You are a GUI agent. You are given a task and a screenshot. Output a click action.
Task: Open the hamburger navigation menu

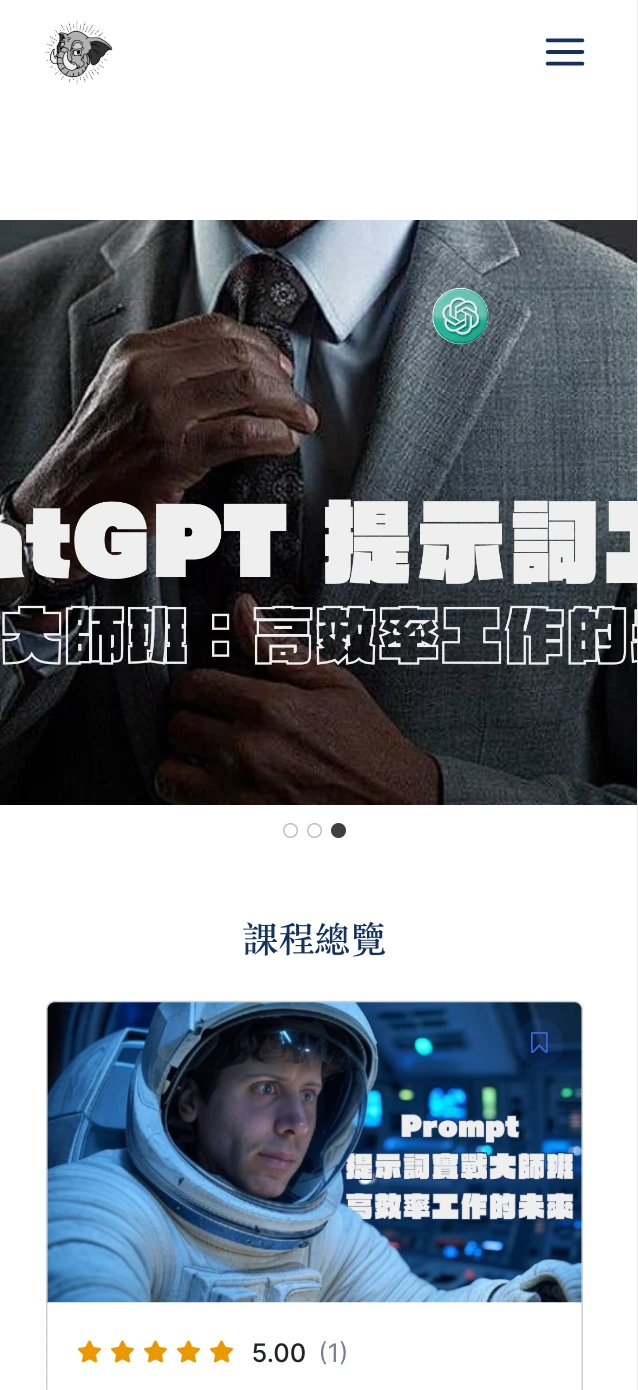[x=564, y=52]
